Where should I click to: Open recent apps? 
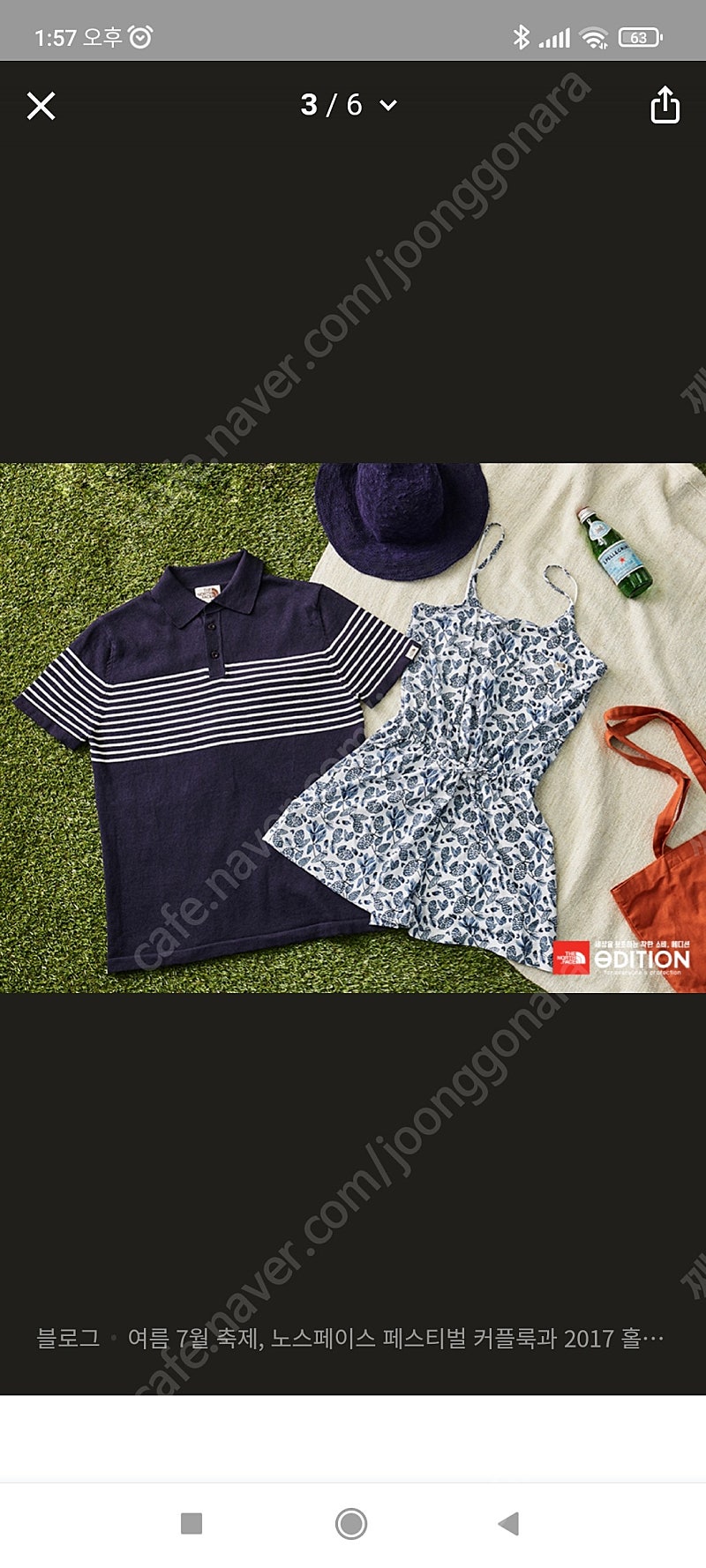[x=192, y=1523]
